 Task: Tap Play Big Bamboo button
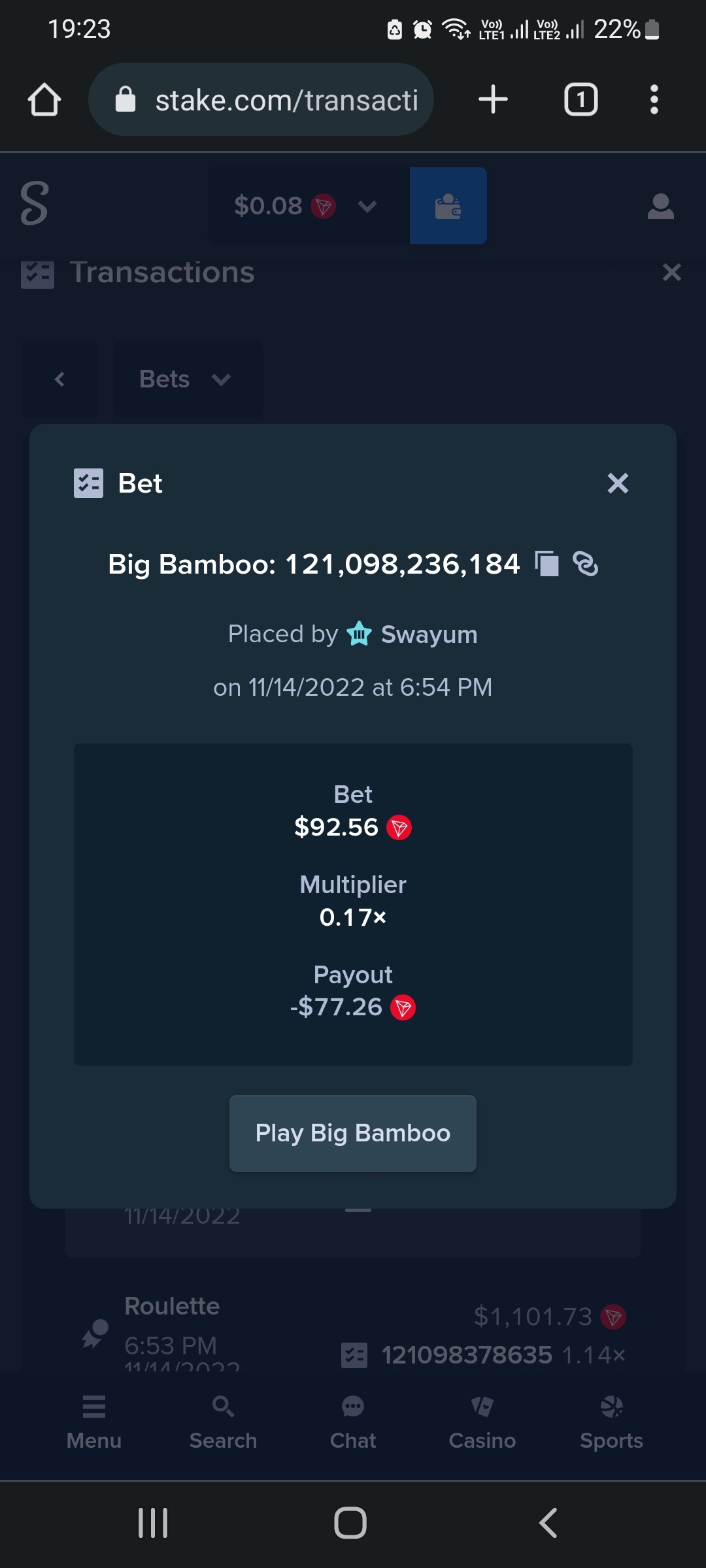click(x=353, y=1134)
